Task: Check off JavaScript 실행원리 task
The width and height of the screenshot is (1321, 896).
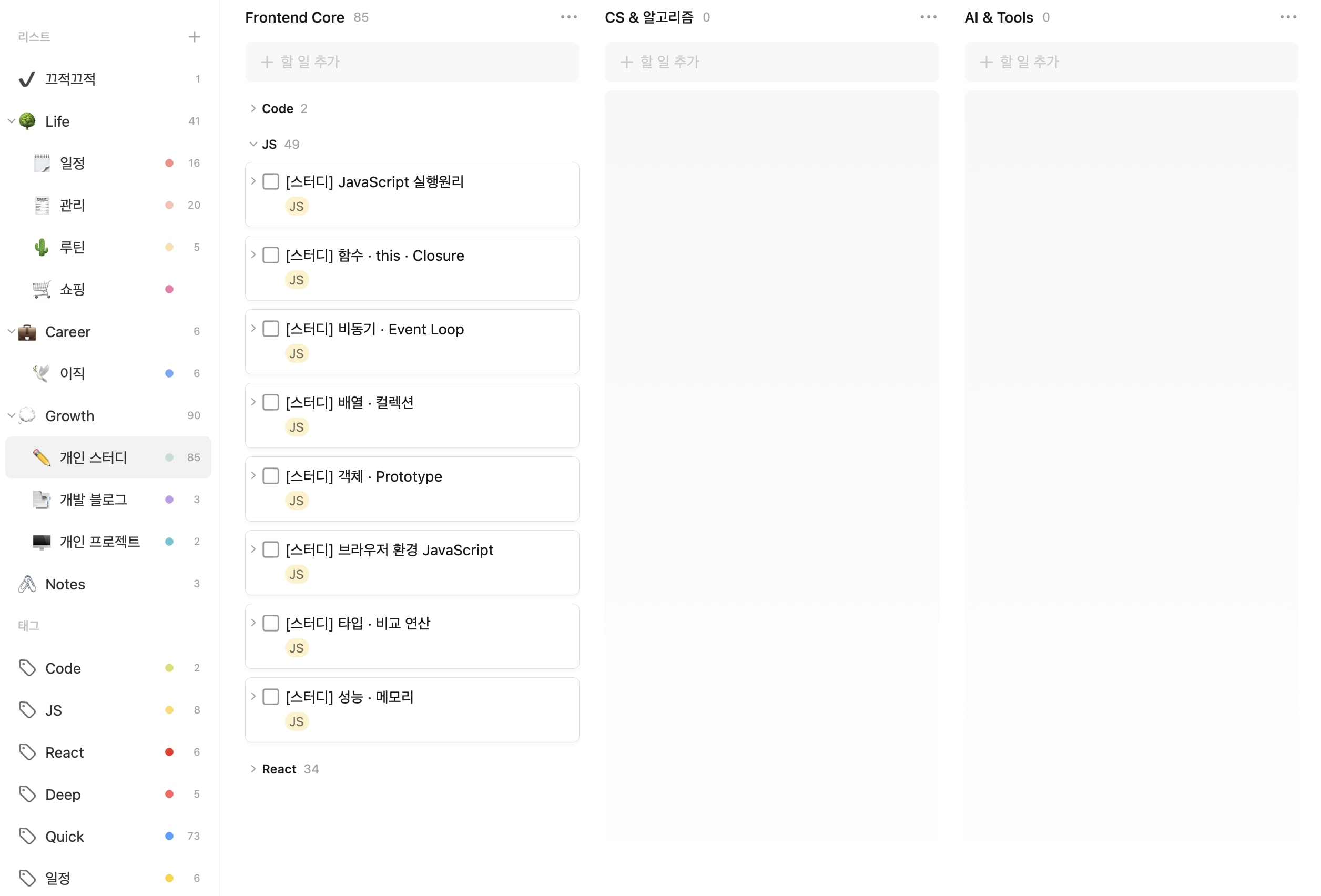Action: point(271,182)
